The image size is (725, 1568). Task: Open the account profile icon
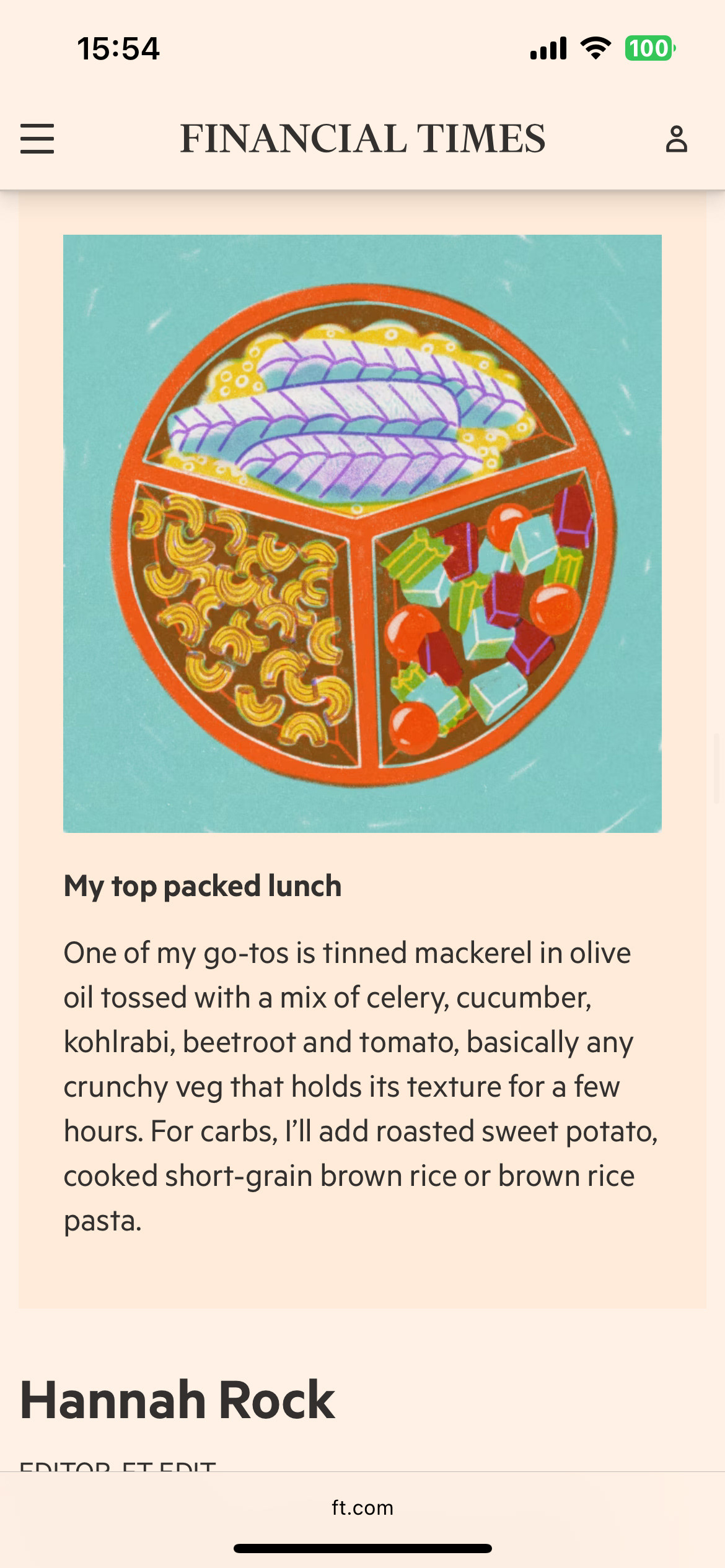[x=676, y=139]
